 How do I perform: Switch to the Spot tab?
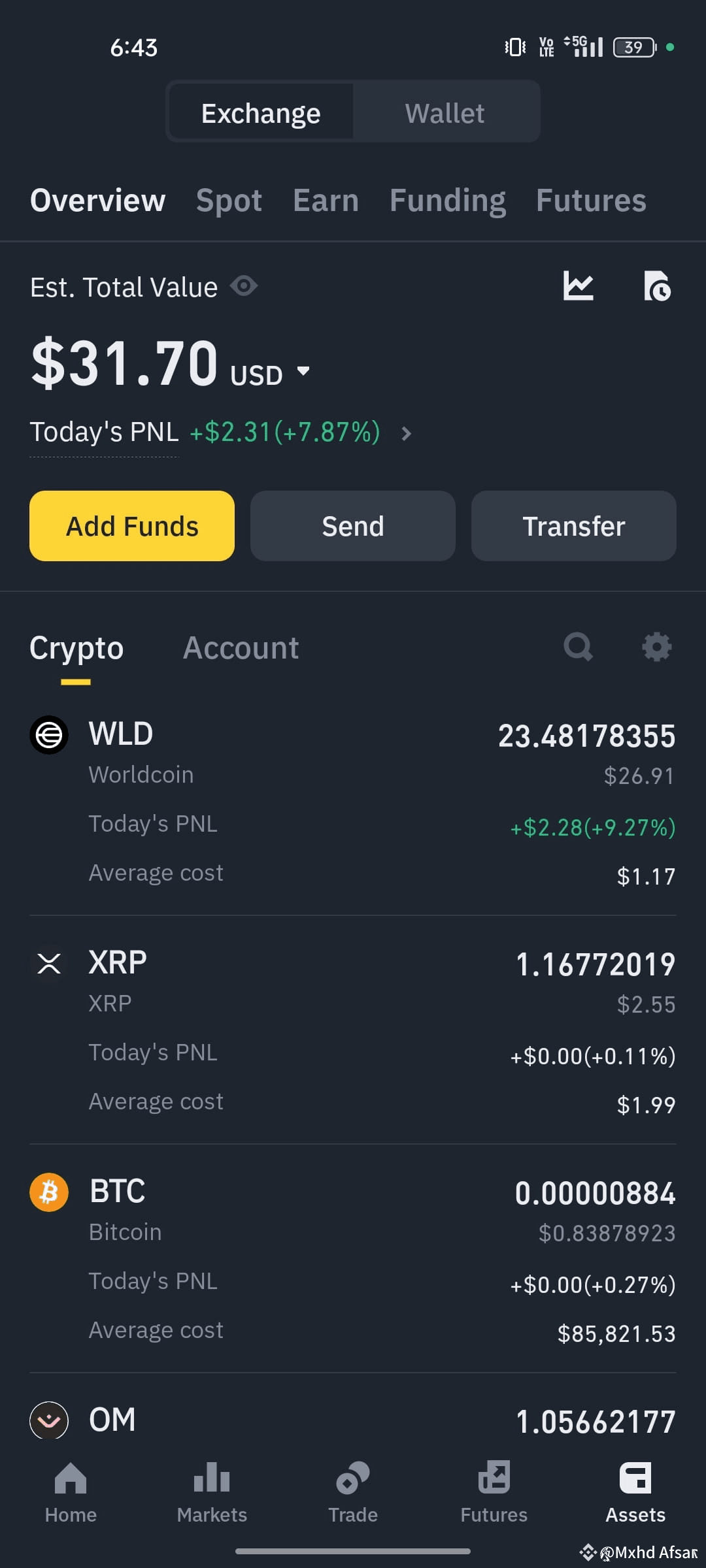[228, 201]
